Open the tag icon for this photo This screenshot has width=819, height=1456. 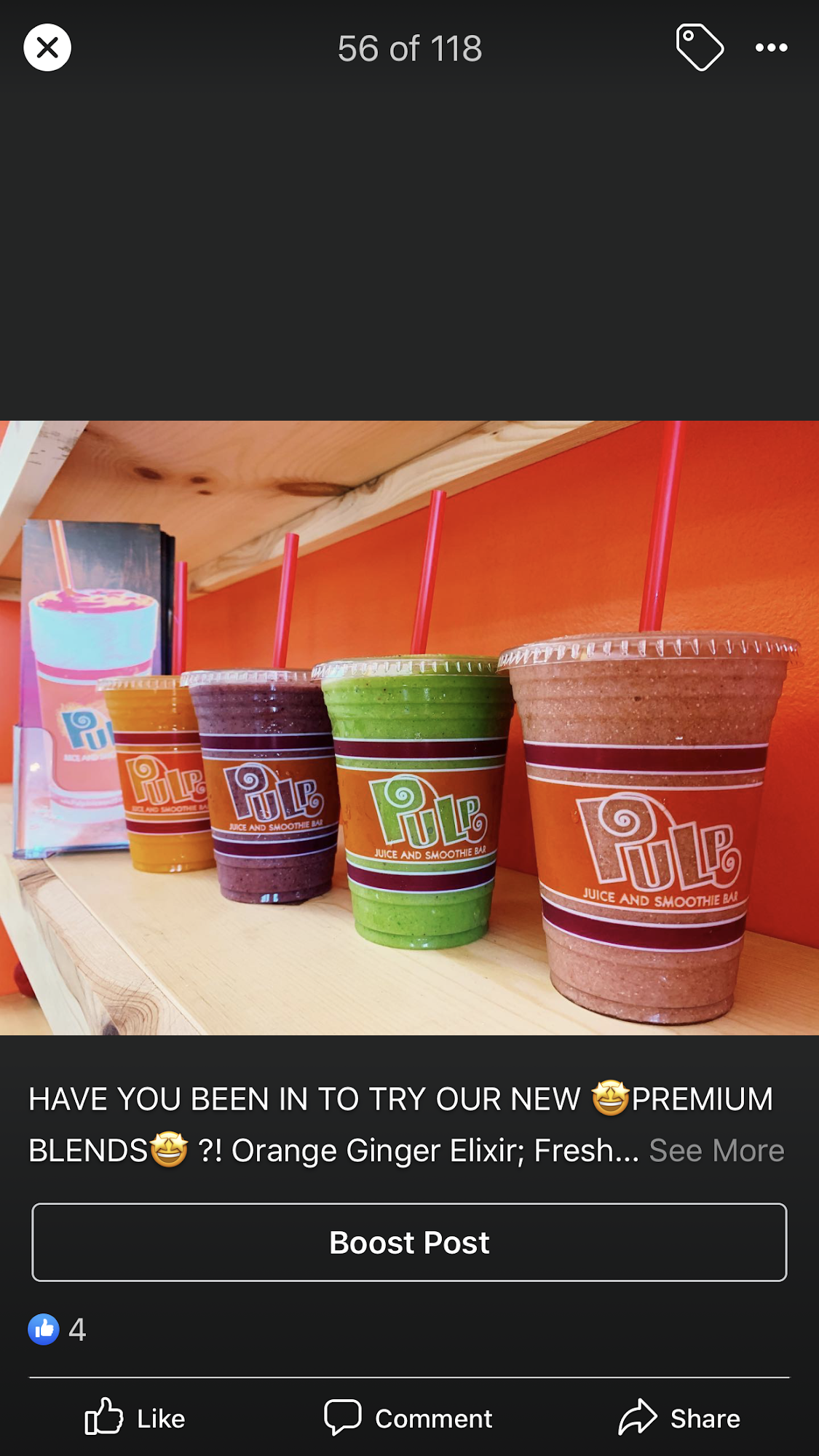[x=699, y=48]
